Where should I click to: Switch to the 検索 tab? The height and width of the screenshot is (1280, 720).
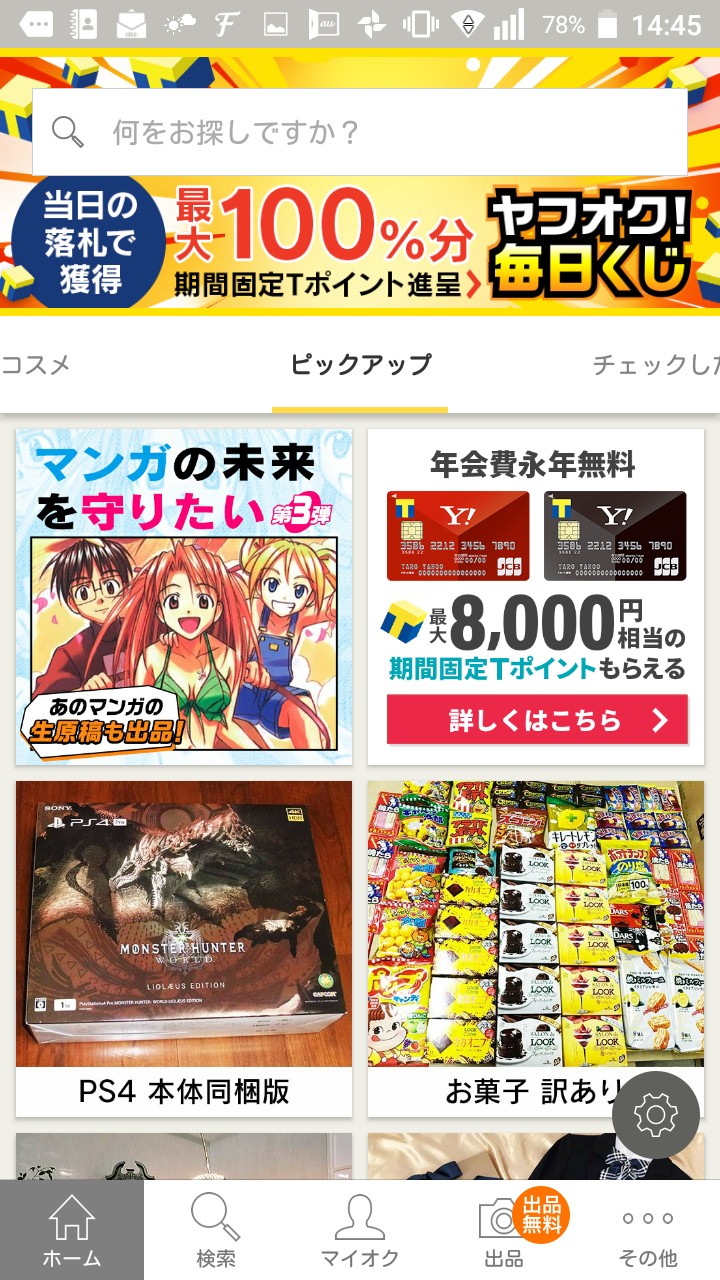tap(216, 1230)
